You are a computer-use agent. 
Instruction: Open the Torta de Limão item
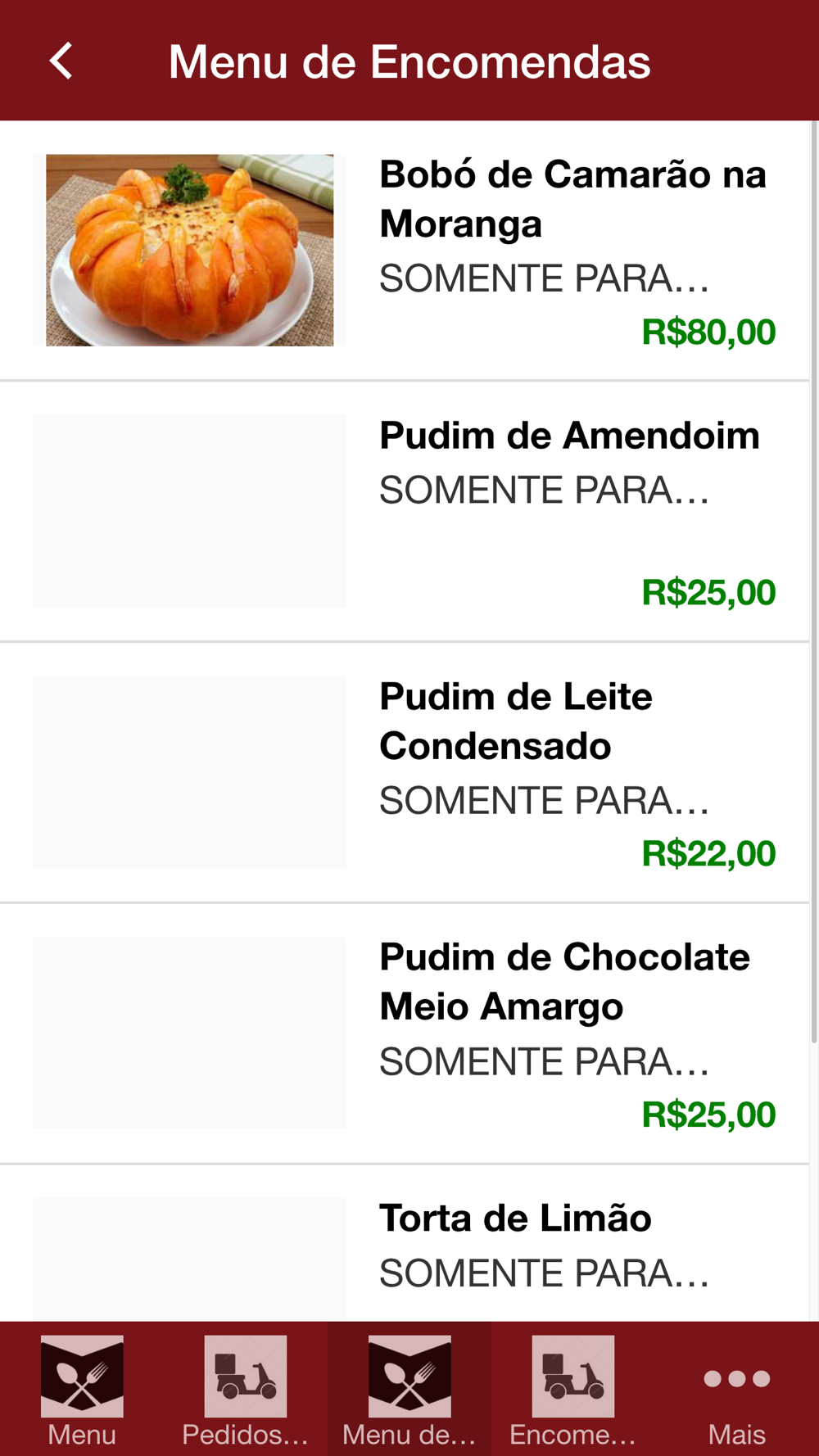[405, 1243]
